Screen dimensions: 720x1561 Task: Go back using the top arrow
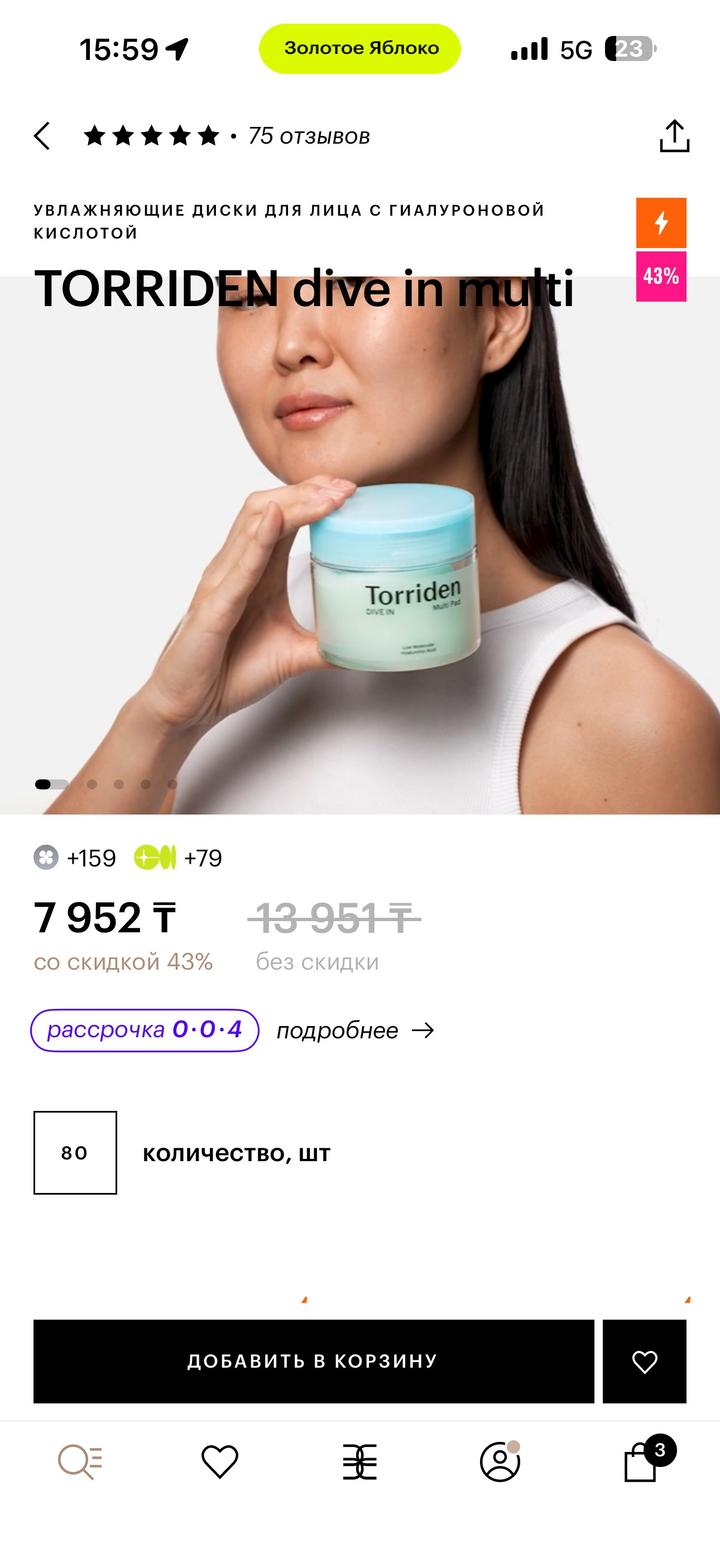(42, 136)
